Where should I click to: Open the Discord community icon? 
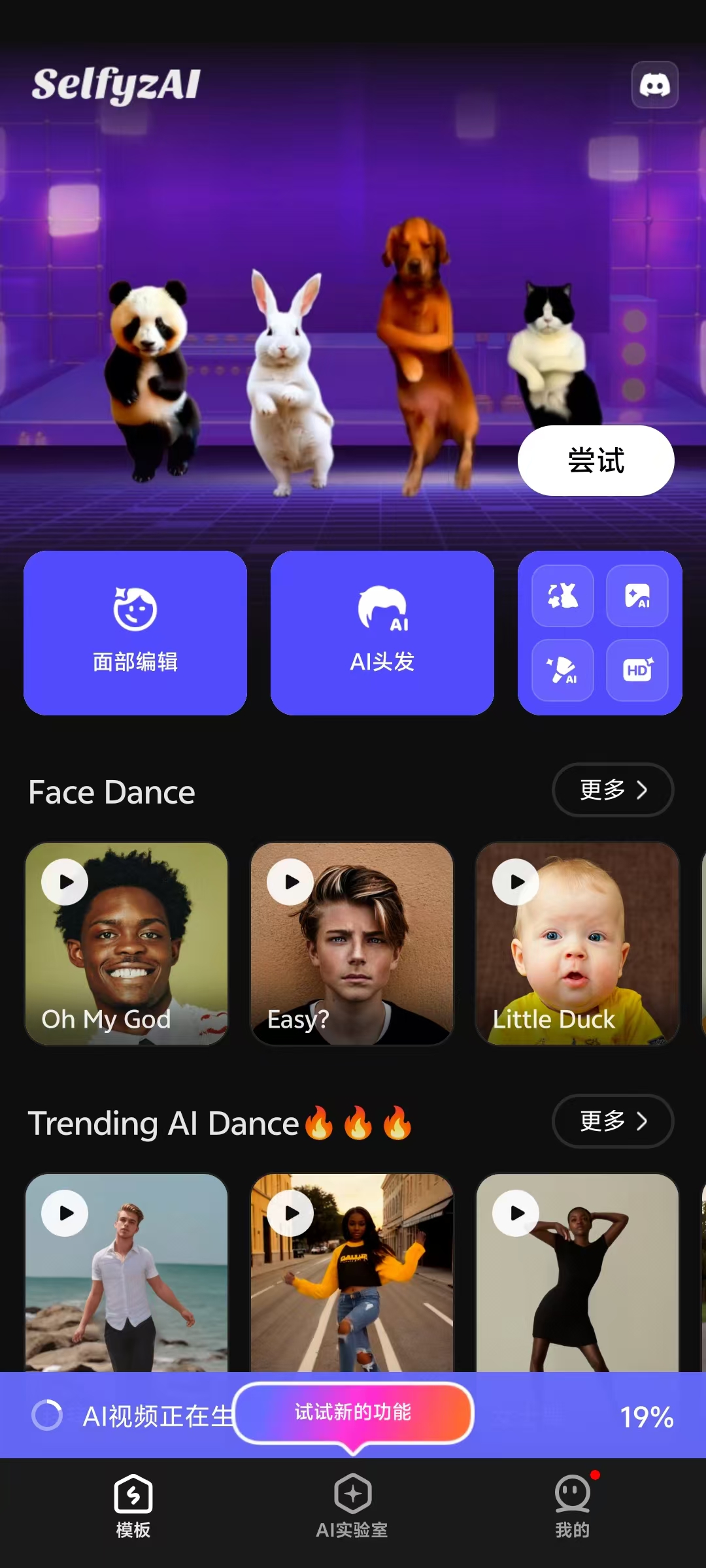click(x=654, y=85)
